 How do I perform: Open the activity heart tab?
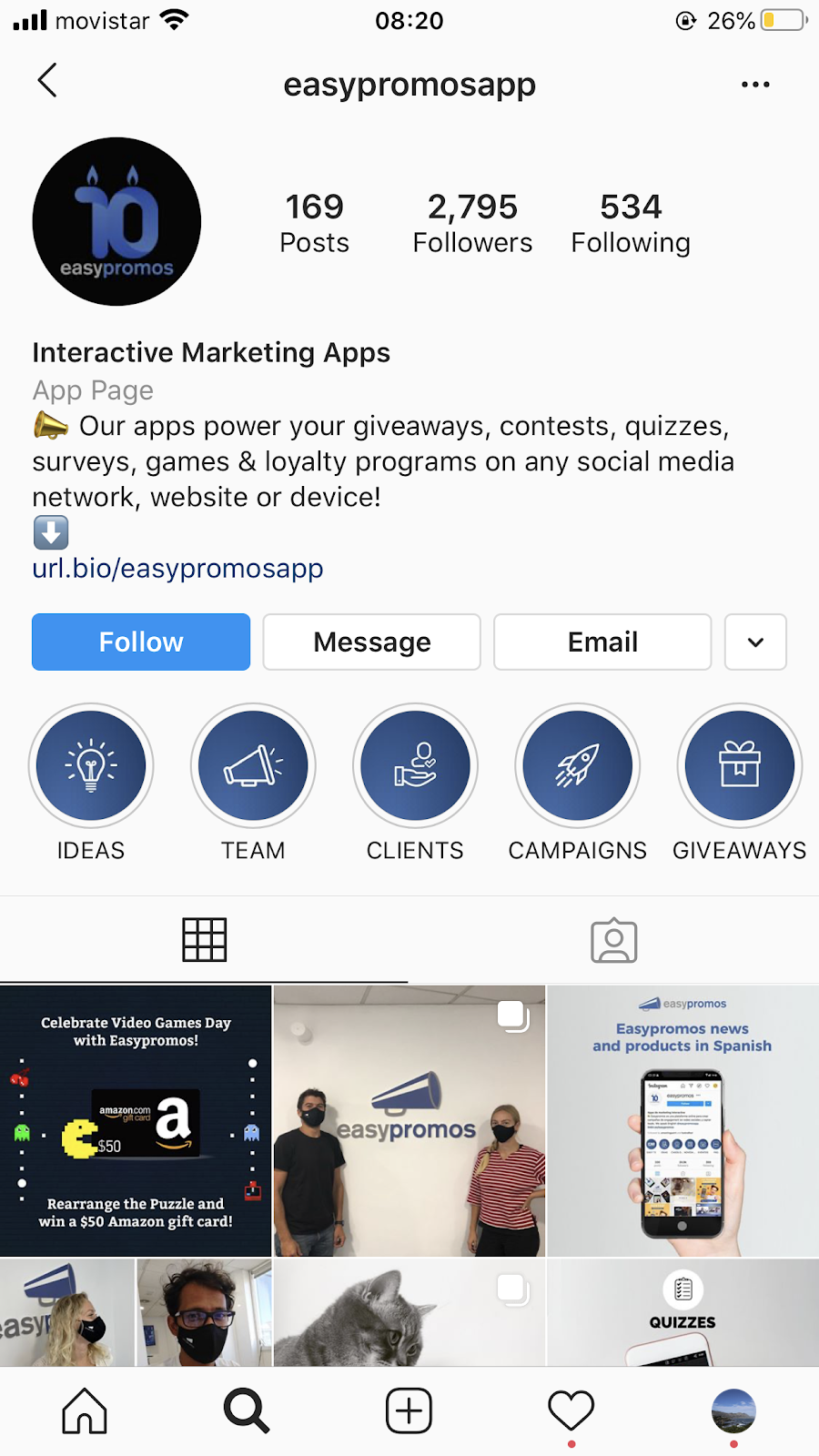571,1411
